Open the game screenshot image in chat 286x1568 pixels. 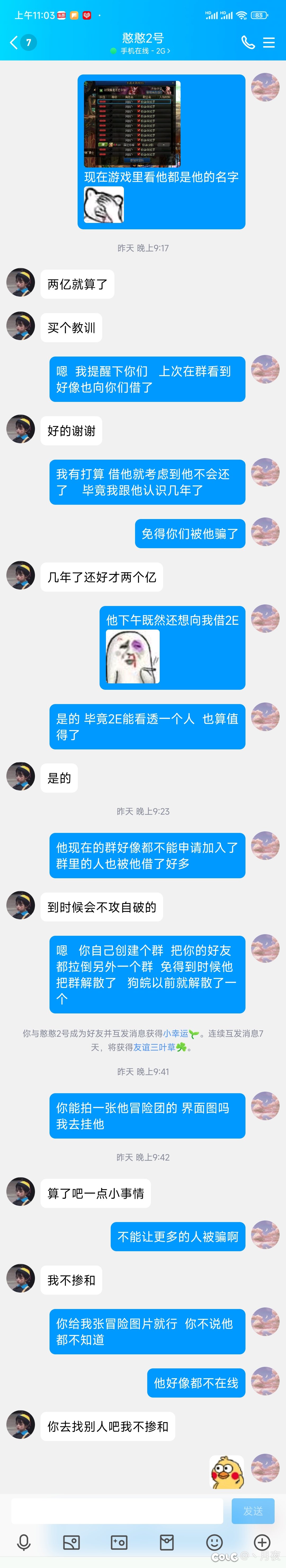click(133, 124)
